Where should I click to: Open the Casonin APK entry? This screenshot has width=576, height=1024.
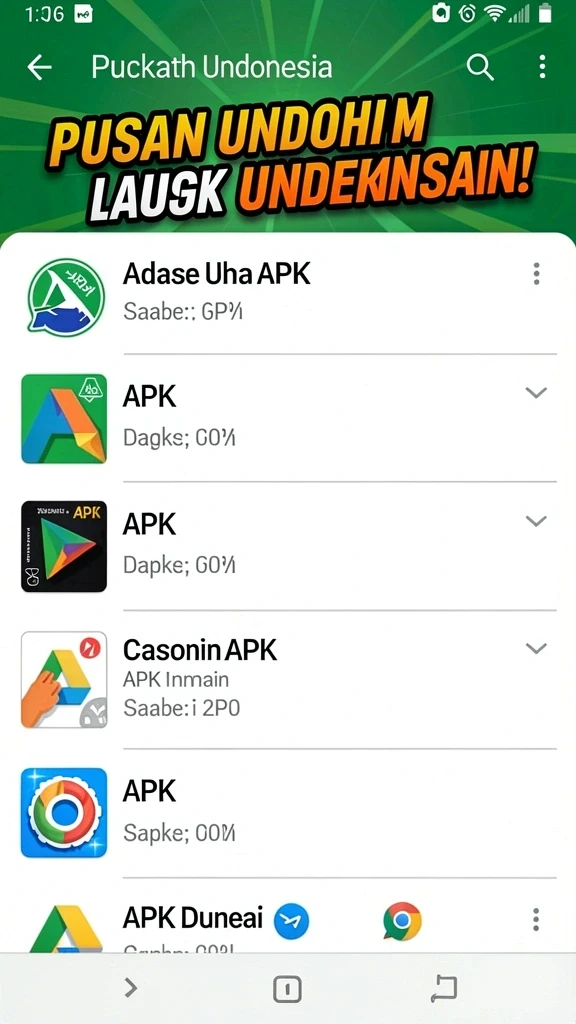(288, 679)
